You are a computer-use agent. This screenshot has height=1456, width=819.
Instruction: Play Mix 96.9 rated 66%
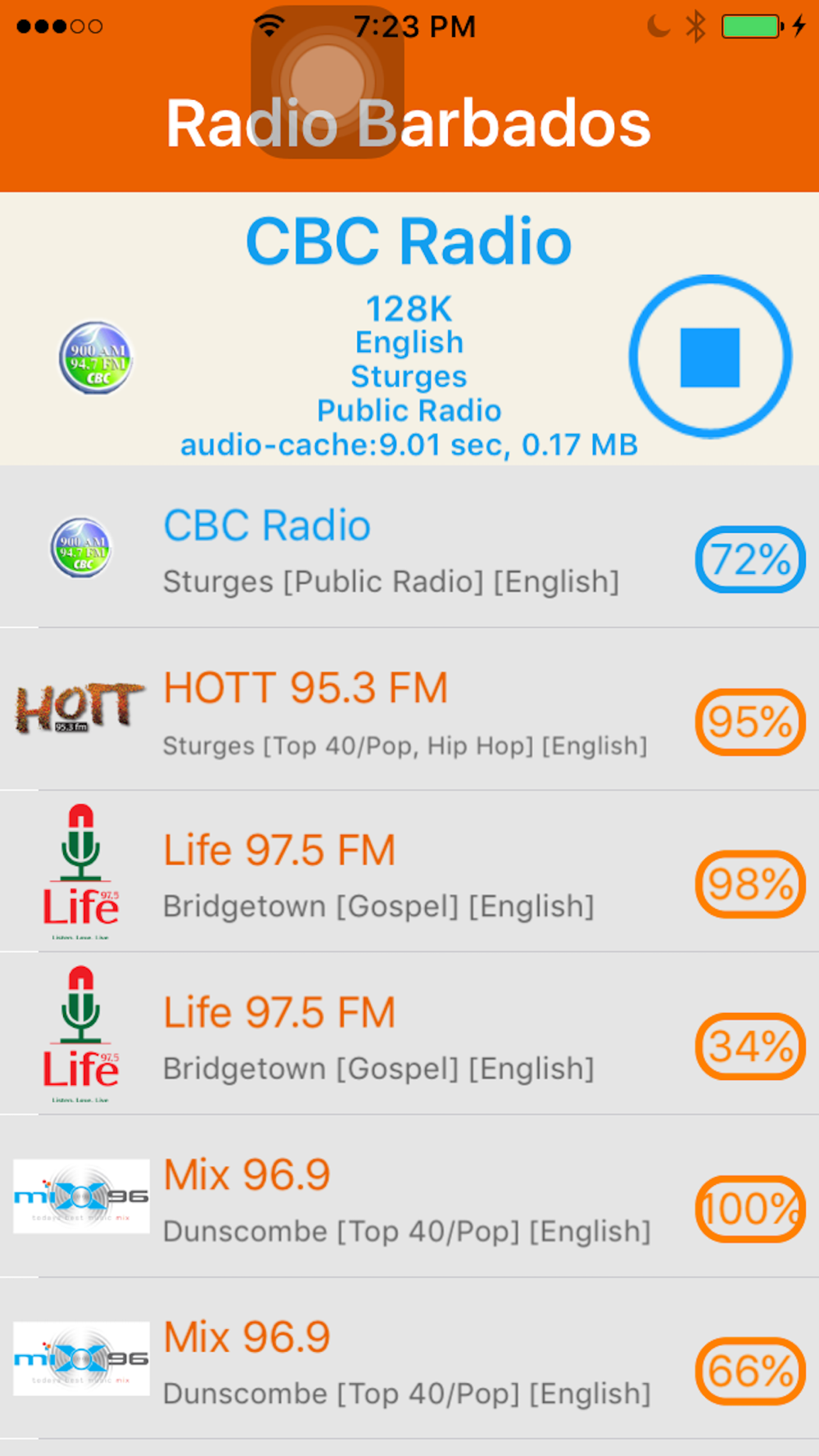409,1358
